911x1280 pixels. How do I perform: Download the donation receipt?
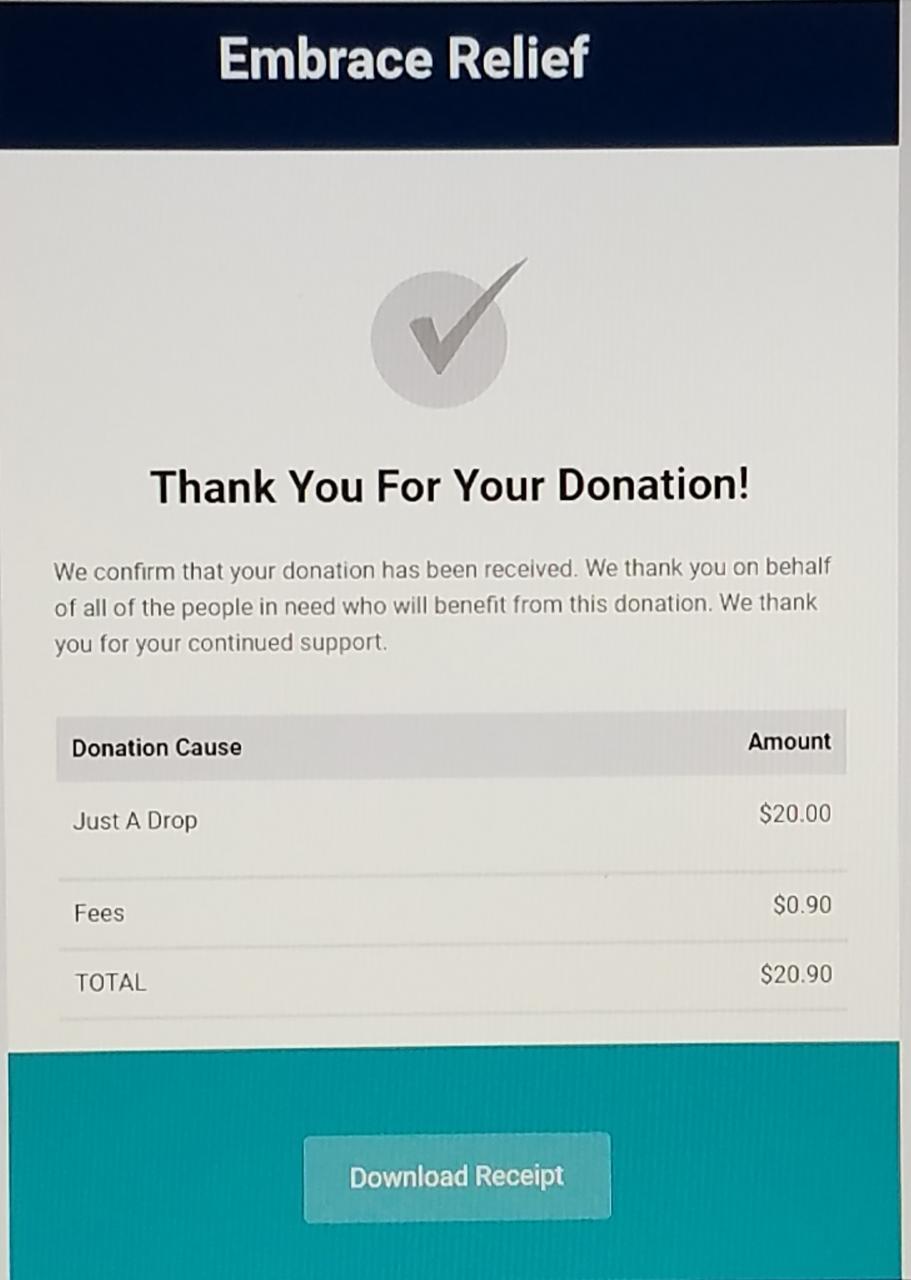[x=457, y=1176]
